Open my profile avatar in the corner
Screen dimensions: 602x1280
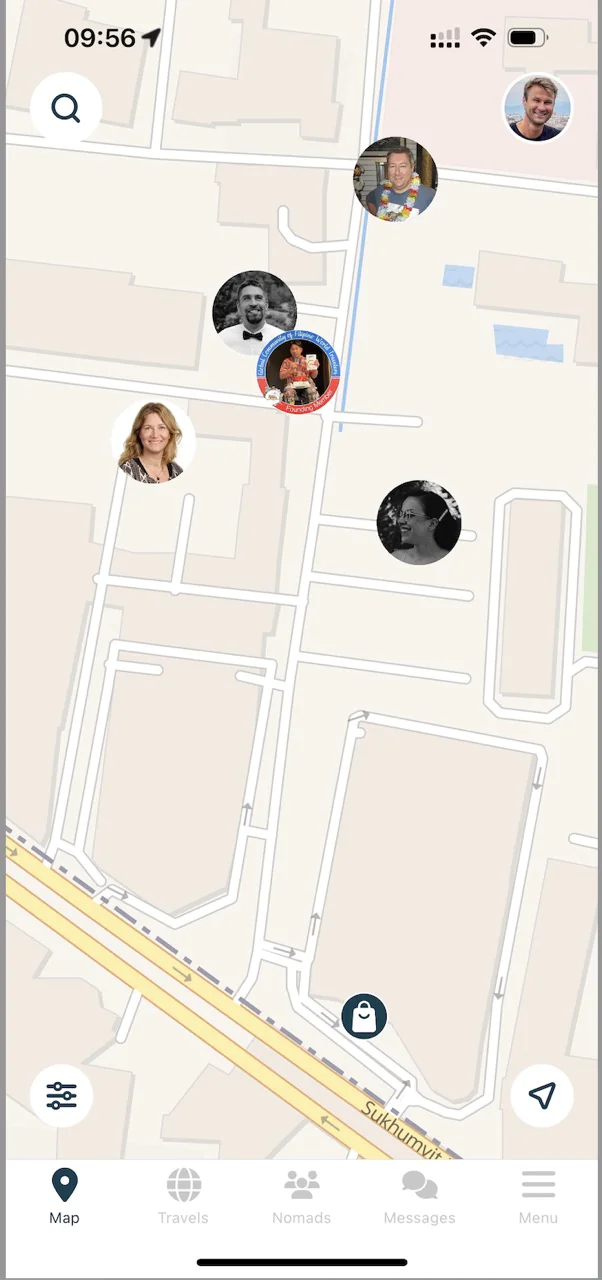tap(537, 107)
